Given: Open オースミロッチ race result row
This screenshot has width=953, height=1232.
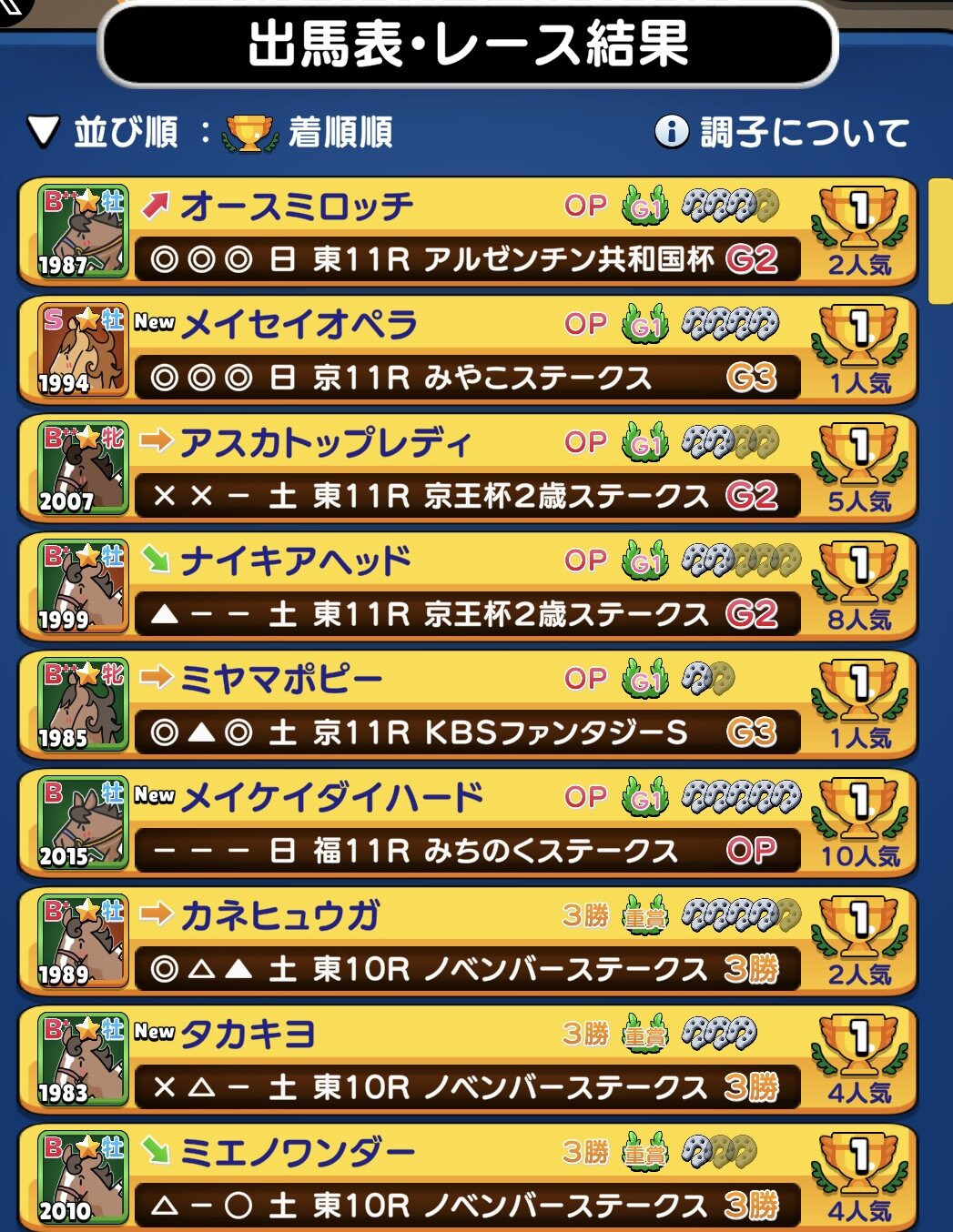Looking at the screenshot, I should (466, 232).
